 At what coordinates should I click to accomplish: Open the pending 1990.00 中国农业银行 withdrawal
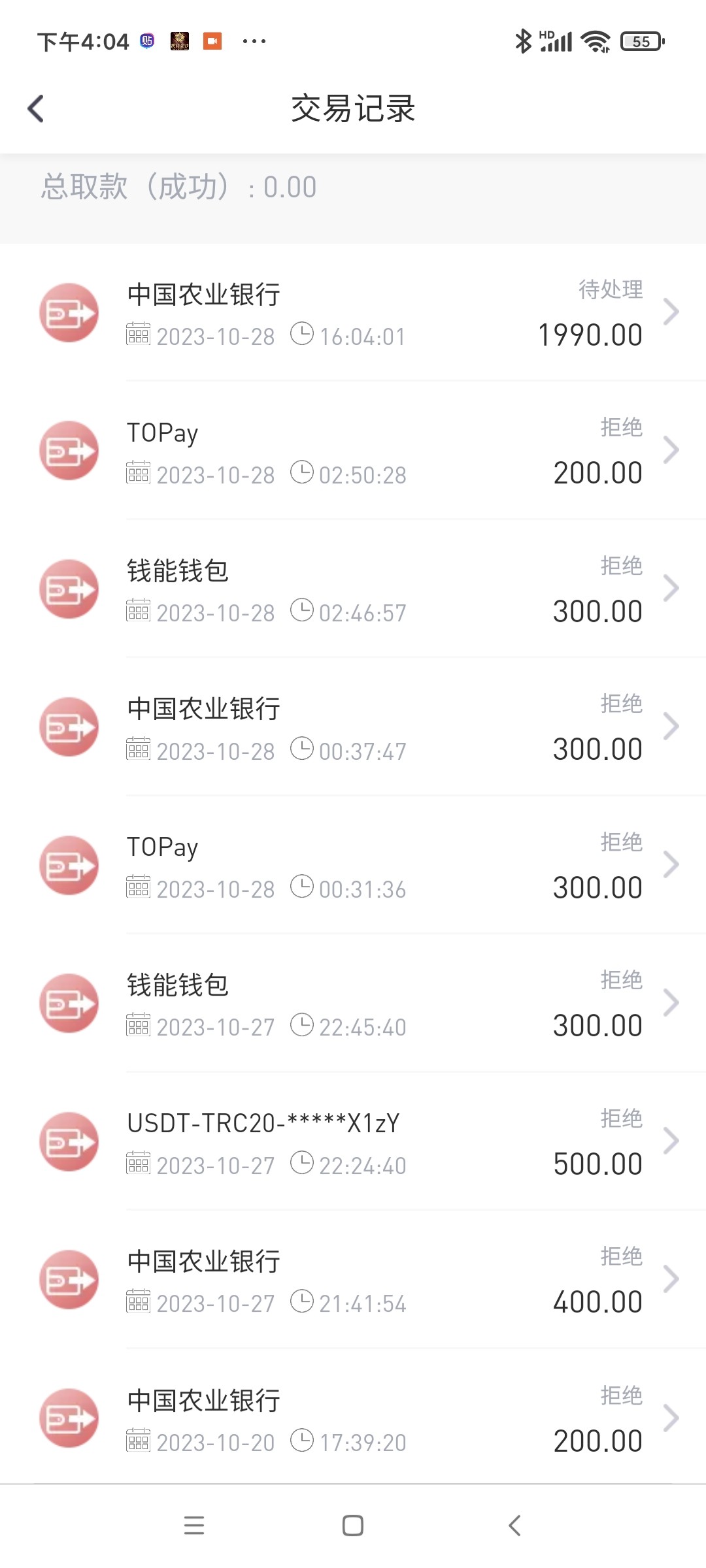coord(353,313)
